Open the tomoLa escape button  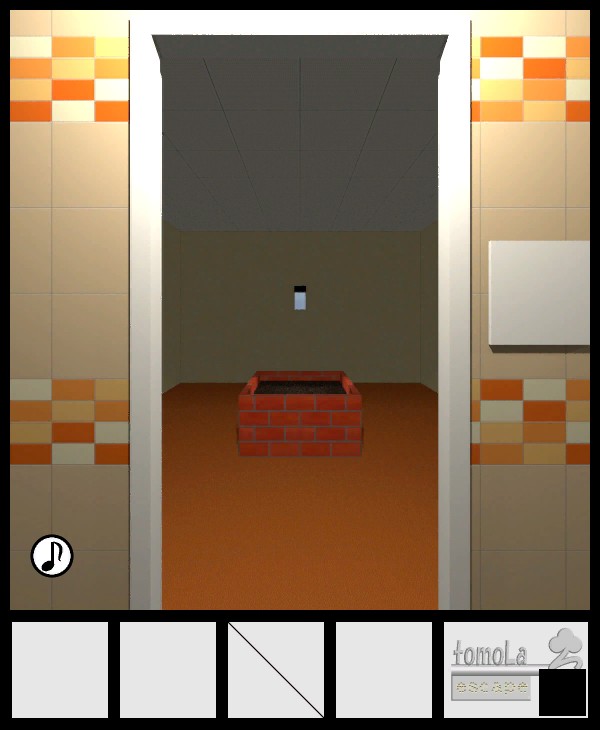click(x=490, y=687)
